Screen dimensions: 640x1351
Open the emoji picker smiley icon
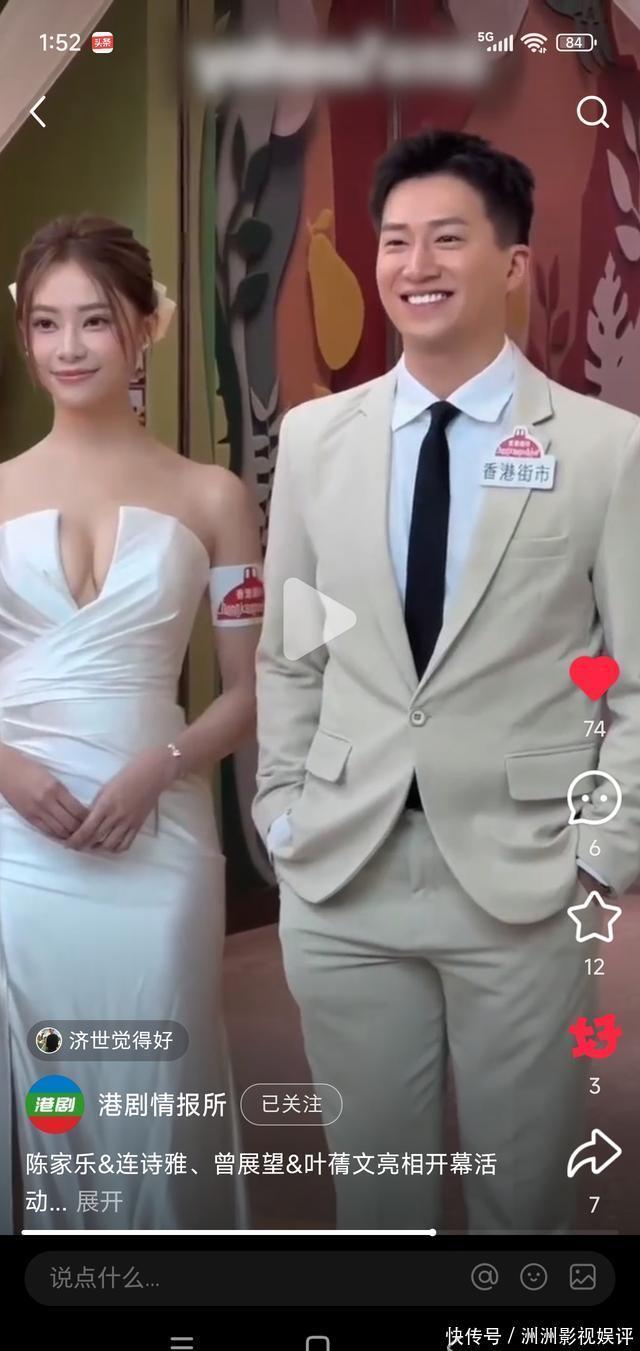pyautogui.click(x=534, y=1277)
